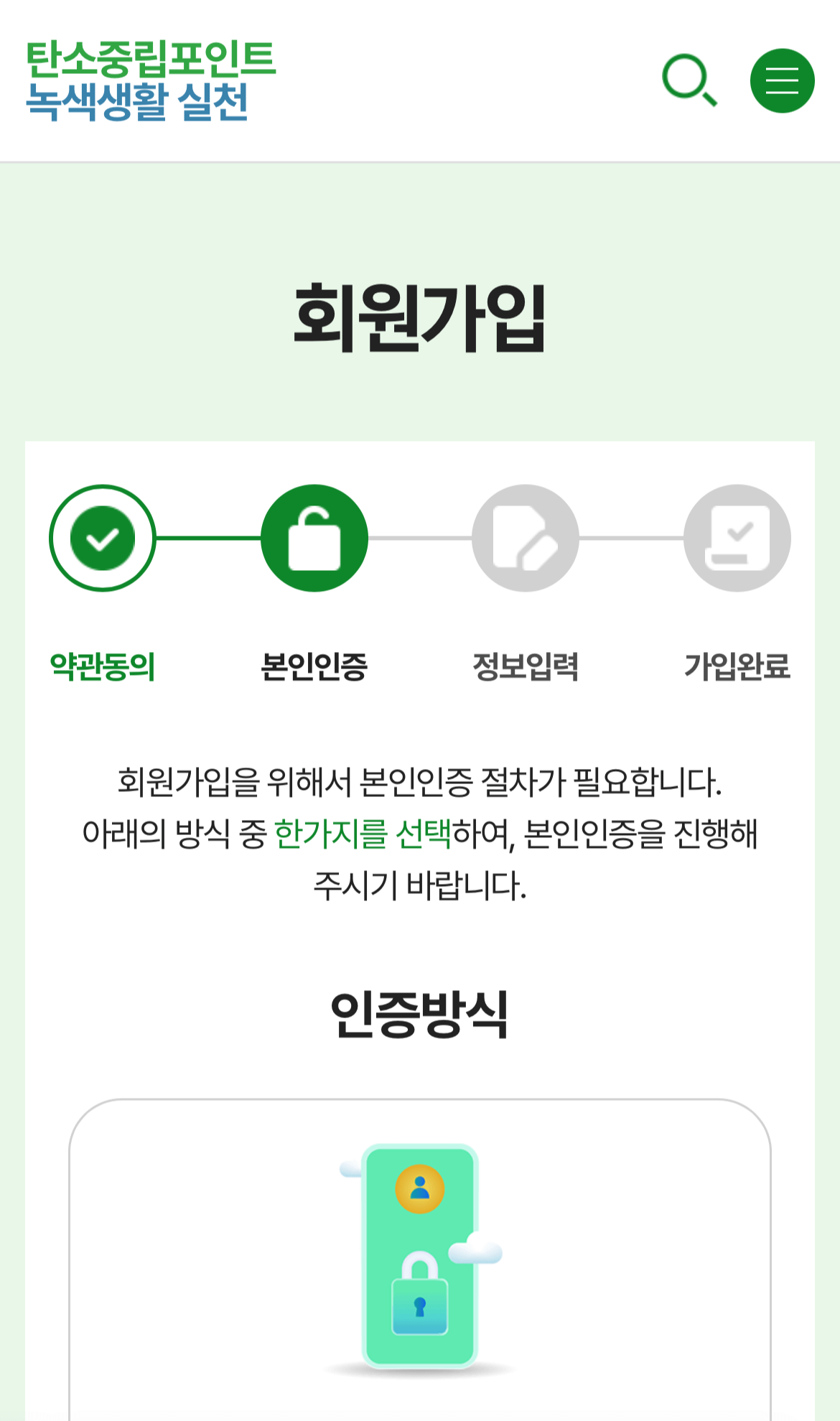
Task: Select the unlocked padlock step icon
Action: [x=314, y=537]
